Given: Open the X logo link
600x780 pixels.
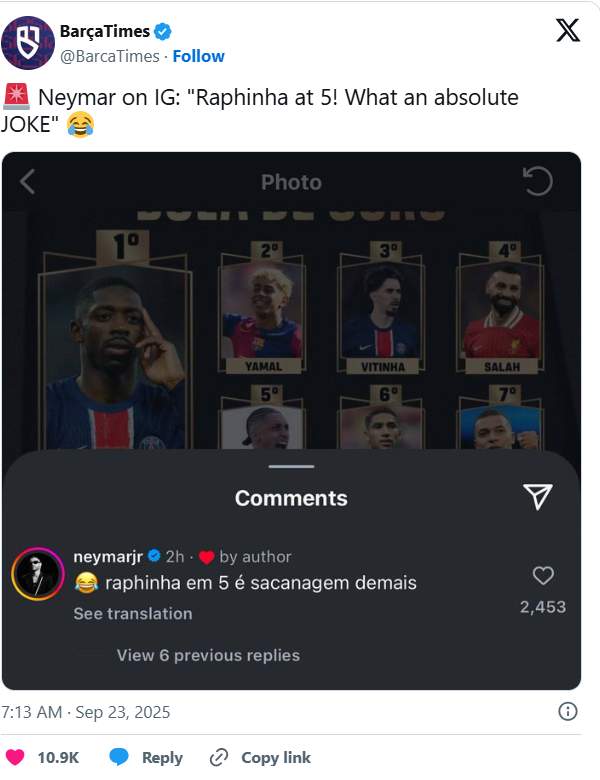Looking at the screenshot, I should (x=567, y=31).
